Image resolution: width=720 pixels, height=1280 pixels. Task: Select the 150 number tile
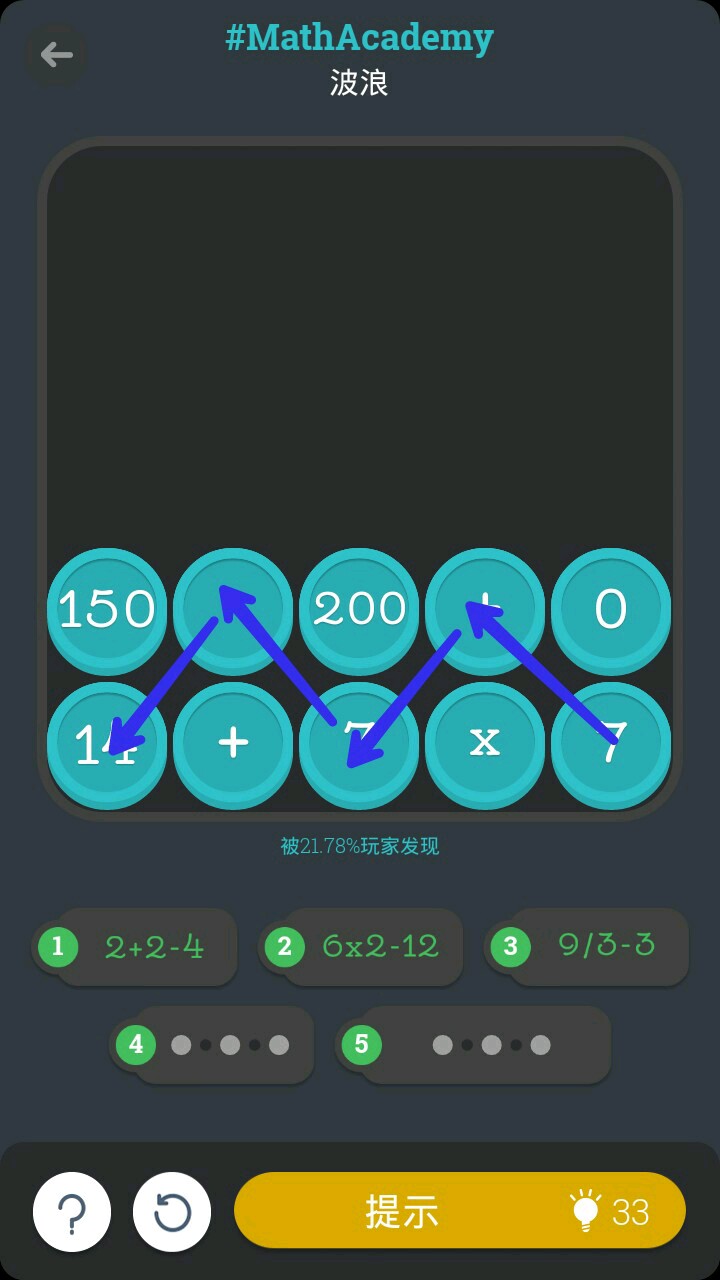[107, 608]
